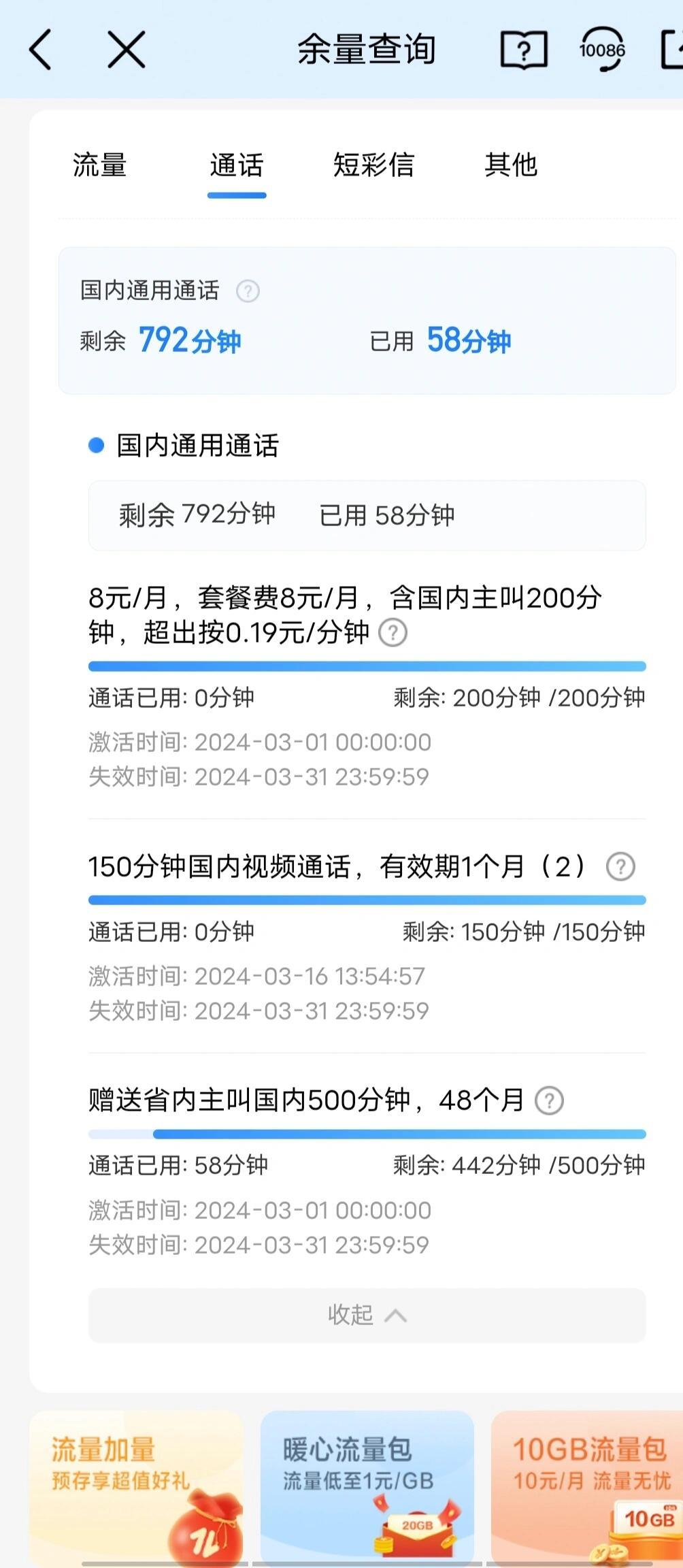Tap the share icon in the top bar

pyautogui.click(x=672, y=50)
